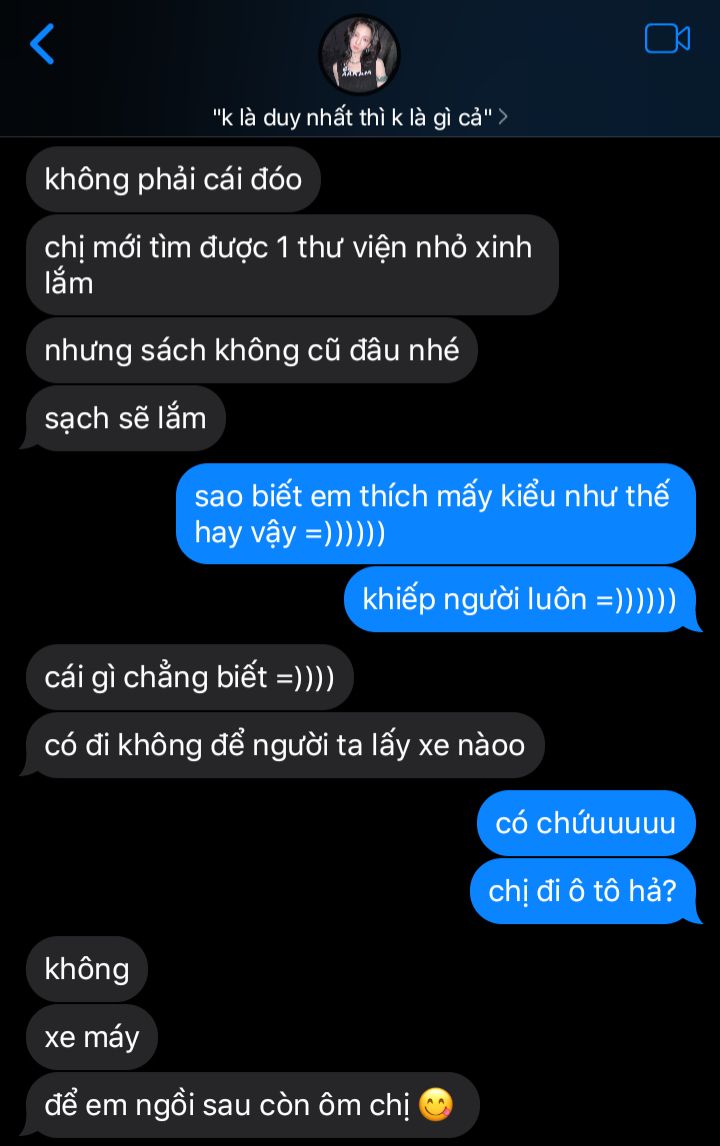
Task: Open contact details from the profile photo
Action: point(359,55)
